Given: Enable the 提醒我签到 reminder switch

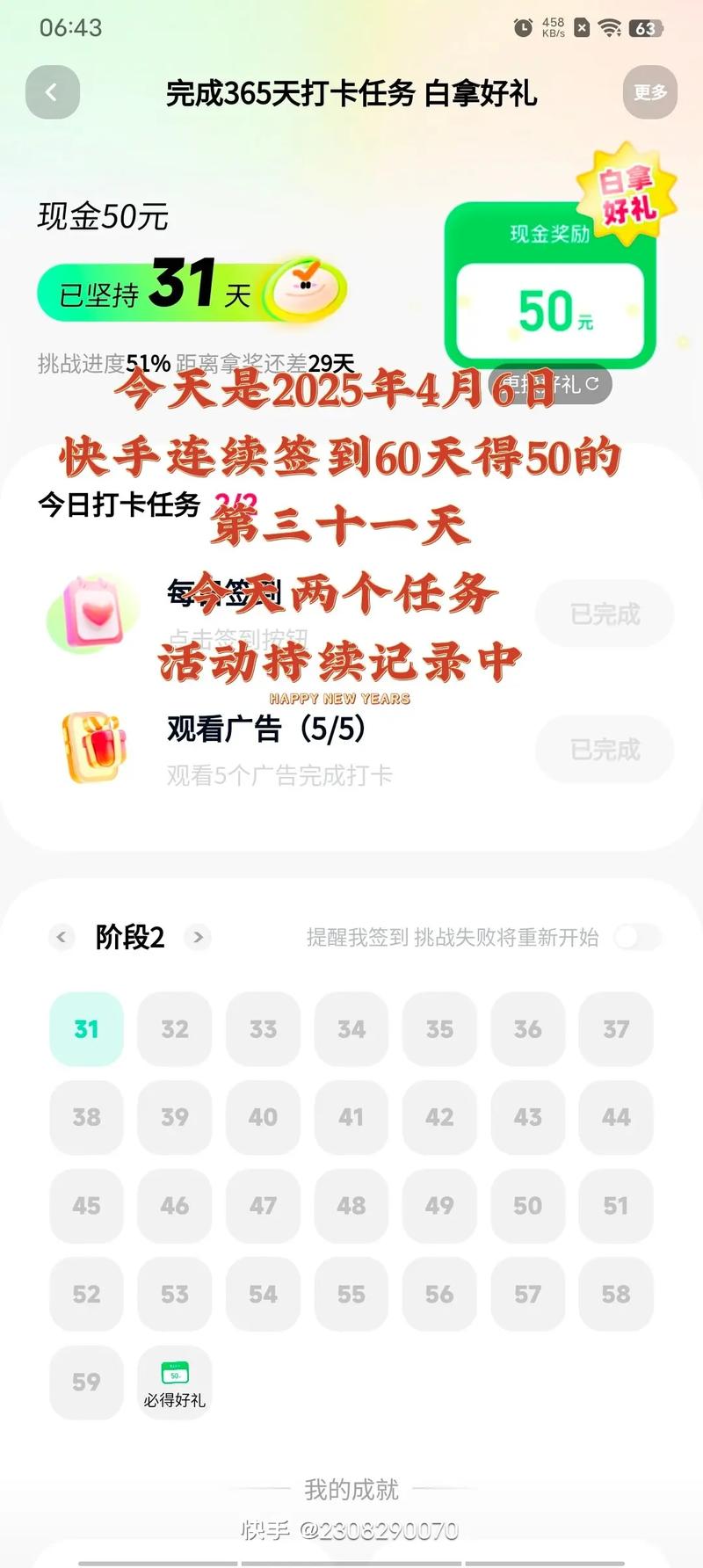Looking at the screenshot, I should pyautogui.click(x=637, y=937).
